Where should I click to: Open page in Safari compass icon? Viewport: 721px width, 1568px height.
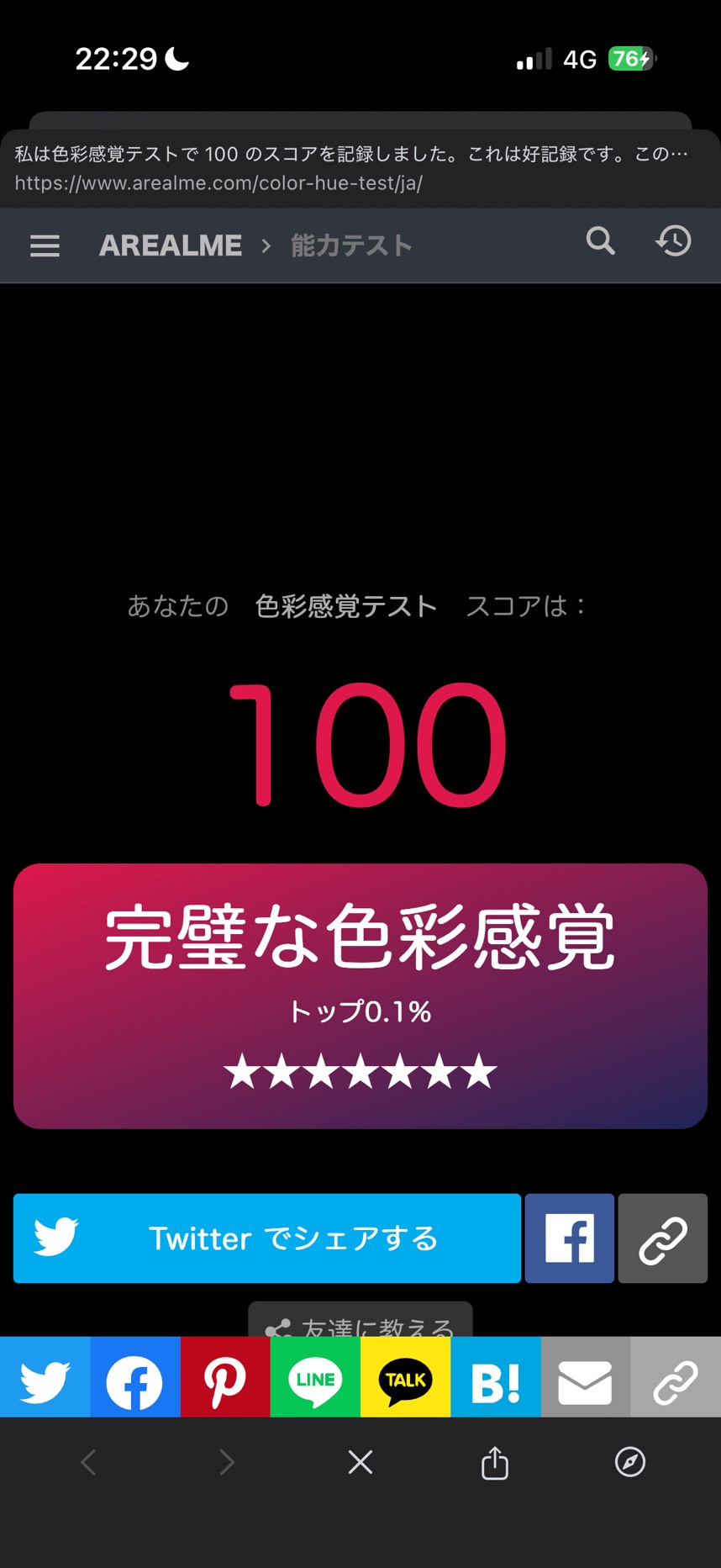[x=630, y=1463]
